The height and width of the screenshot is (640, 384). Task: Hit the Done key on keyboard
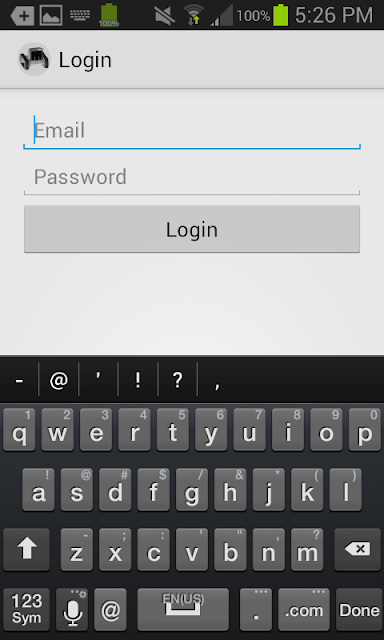coord(359,609)
